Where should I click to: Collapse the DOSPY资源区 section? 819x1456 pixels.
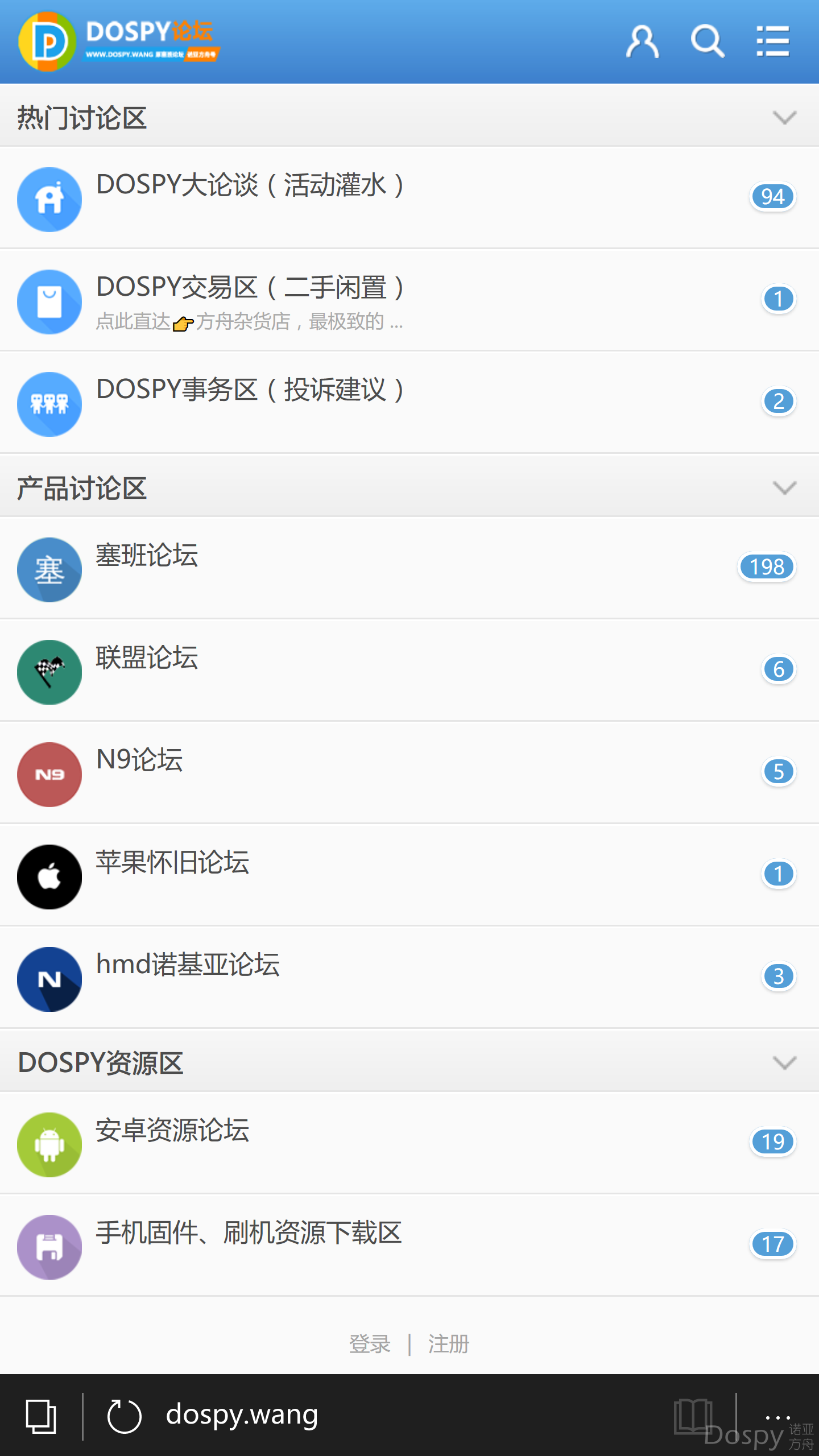[784, 1062]
